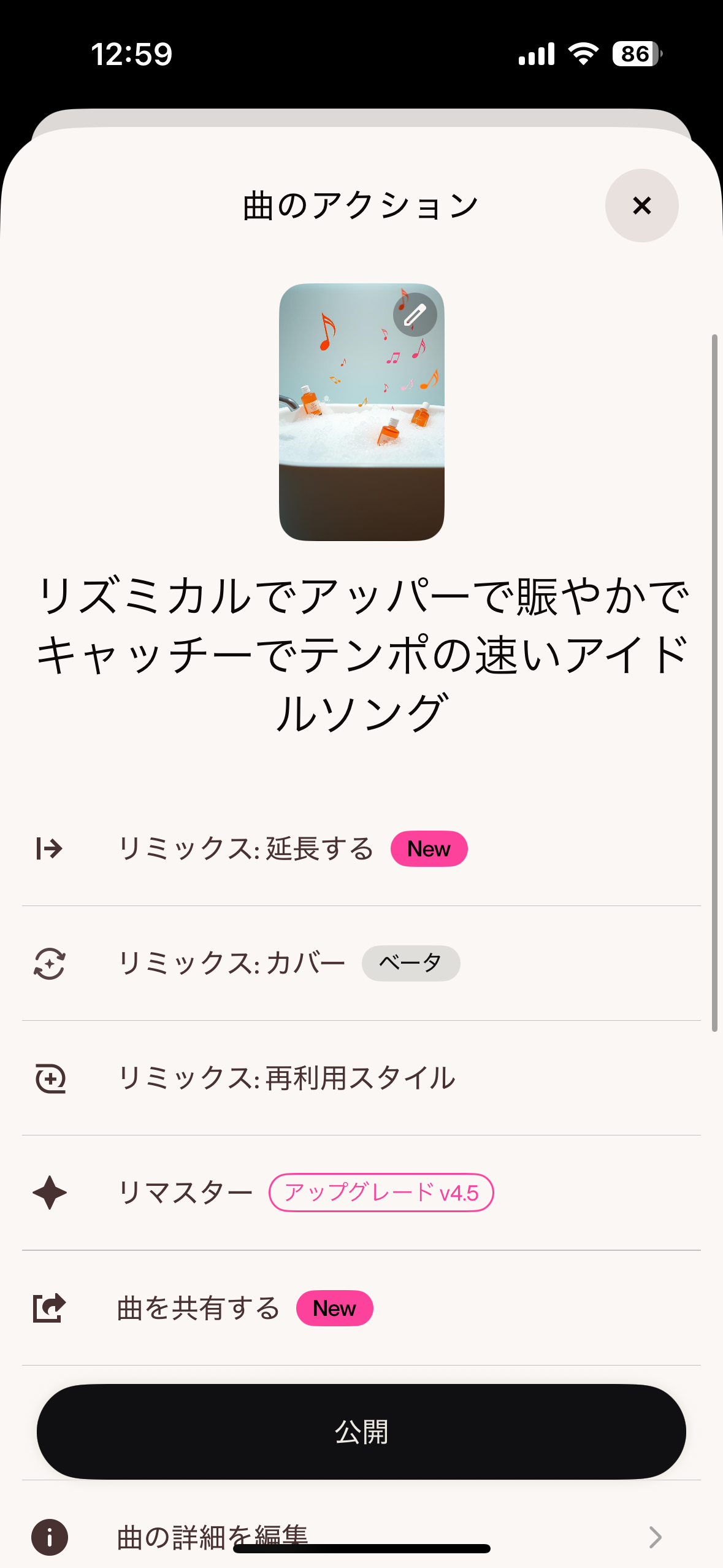This screenshot has width=723, height=1568.
Task: Tap the New badge next to 曲を共有する
Action: point(335,1307)
